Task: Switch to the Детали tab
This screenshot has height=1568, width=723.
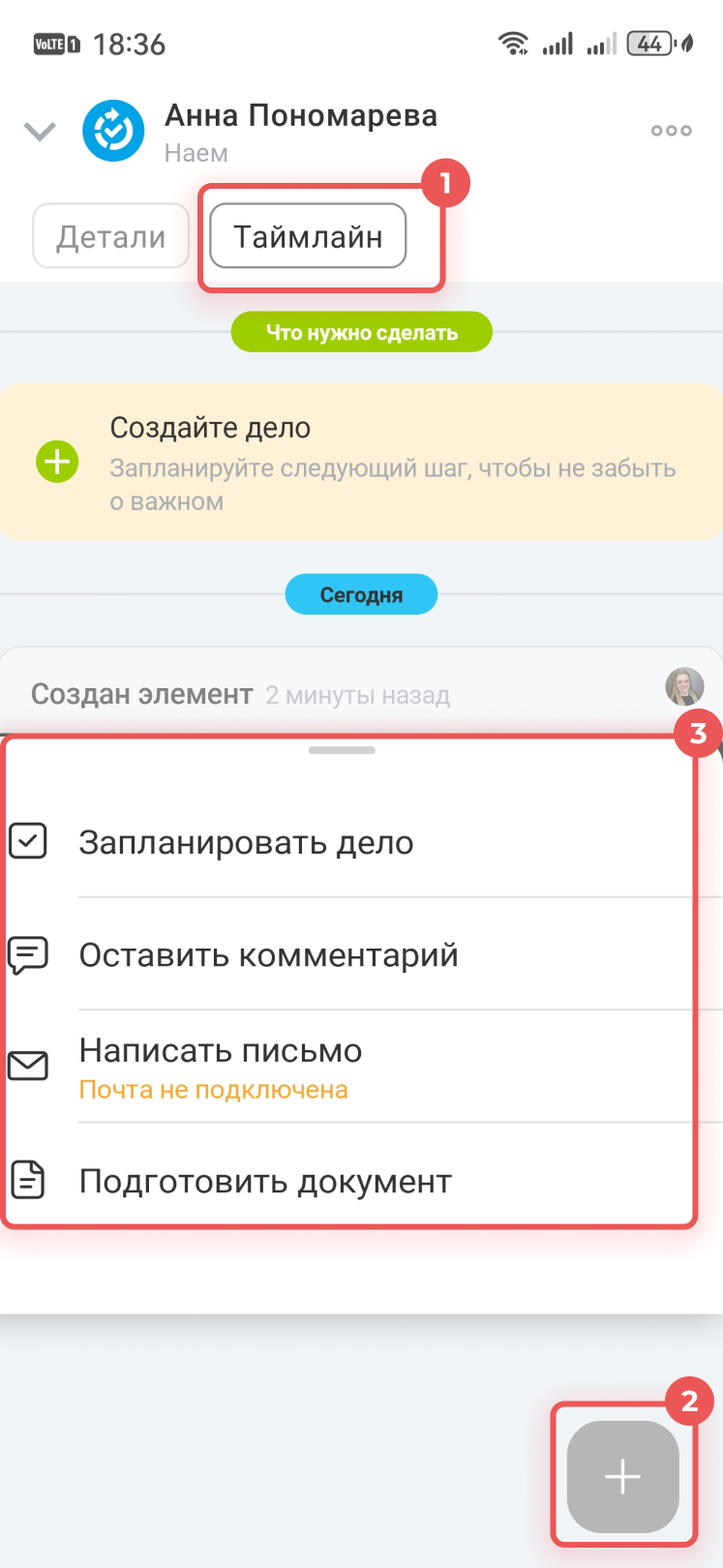Action: [x=110, y=236]
